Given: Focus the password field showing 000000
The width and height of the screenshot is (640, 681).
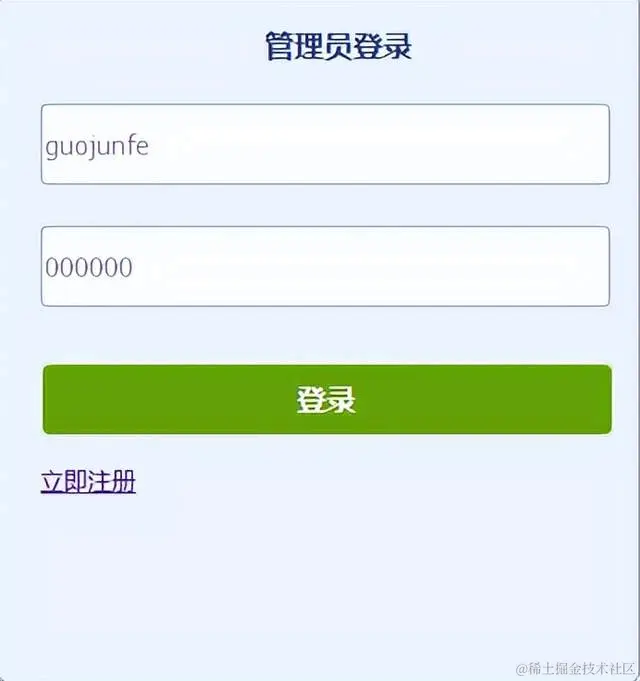Looking at the screenshot, I should (x=325, y=266).
